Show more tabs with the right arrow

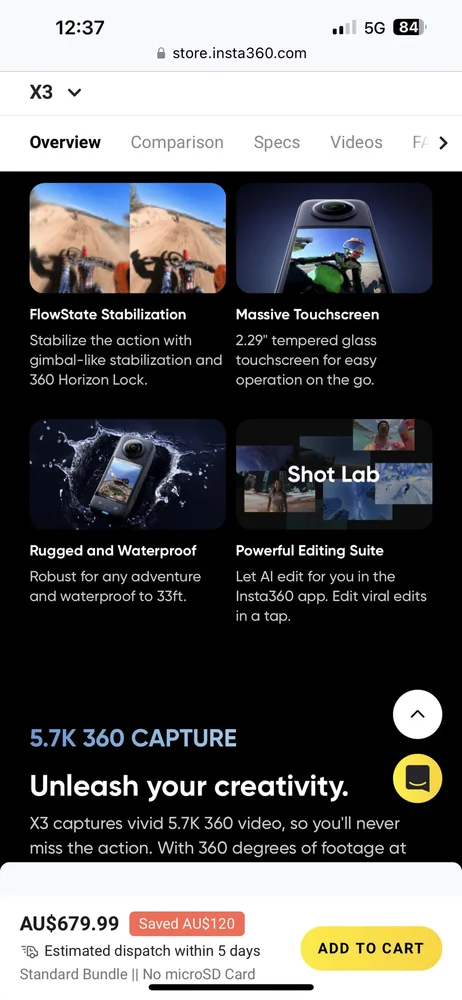(x=443, y=143)
